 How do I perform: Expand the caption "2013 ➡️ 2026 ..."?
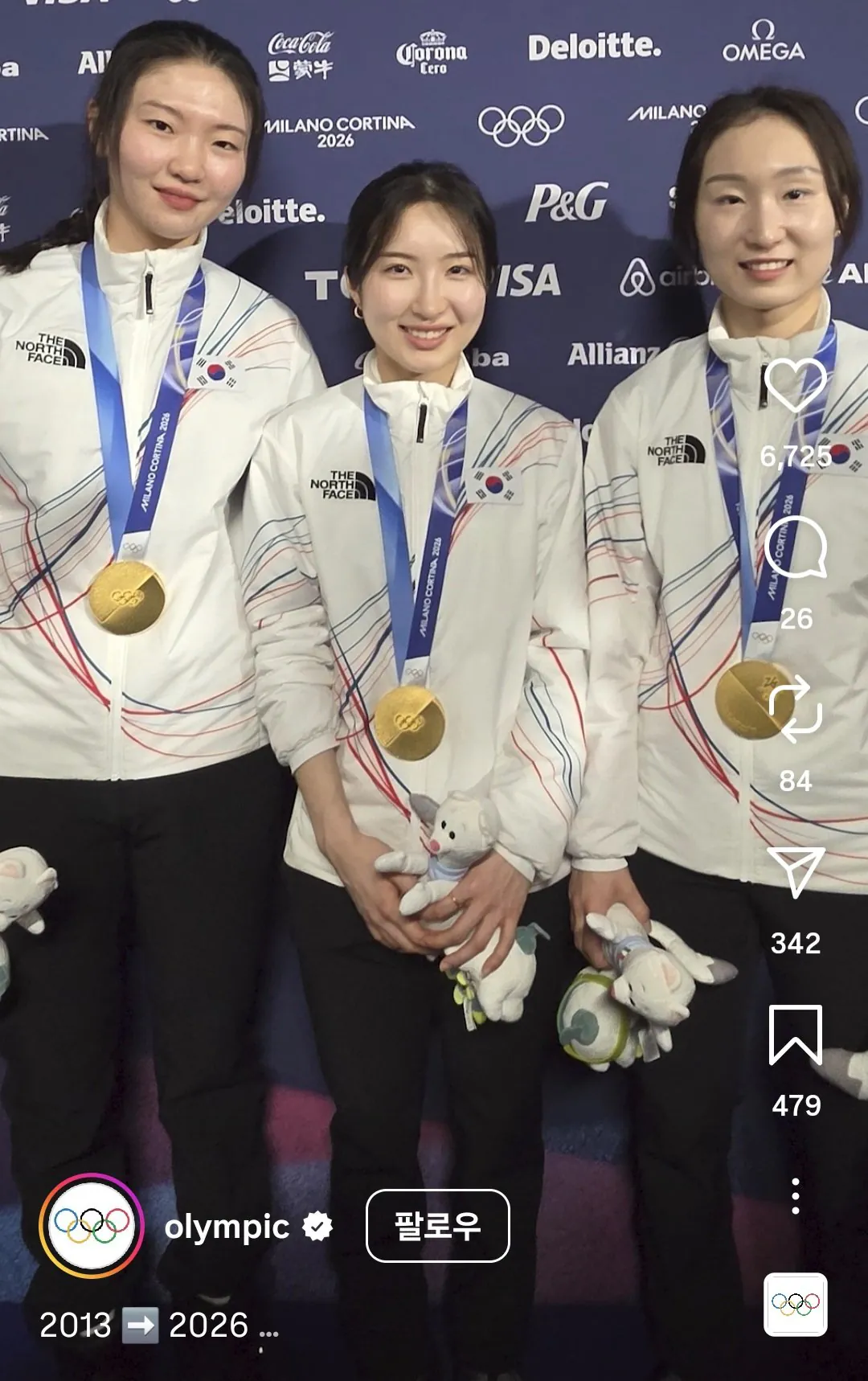tap(158, 1325)
